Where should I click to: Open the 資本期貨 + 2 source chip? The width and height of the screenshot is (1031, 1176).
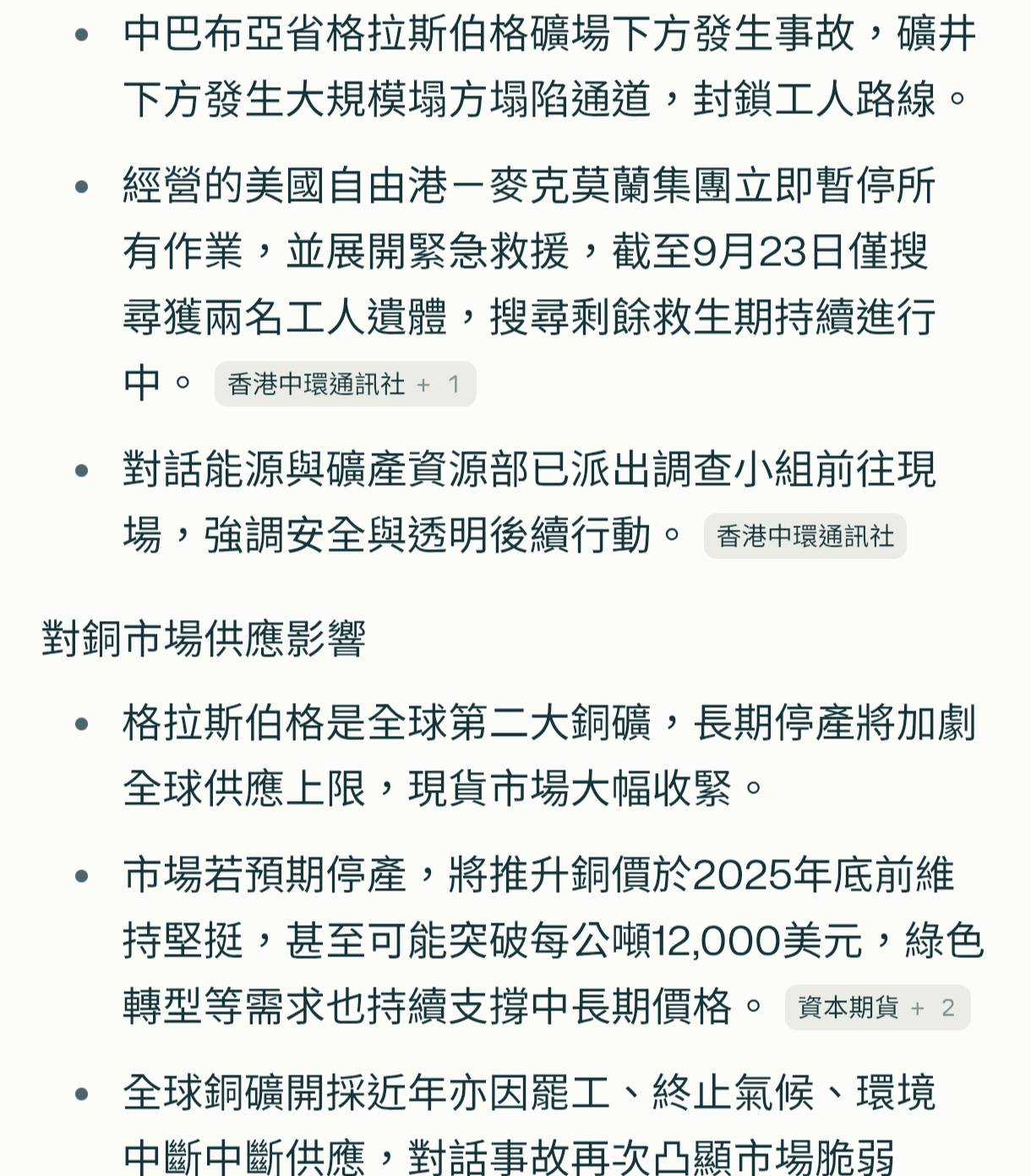(x=877, y=1007)
